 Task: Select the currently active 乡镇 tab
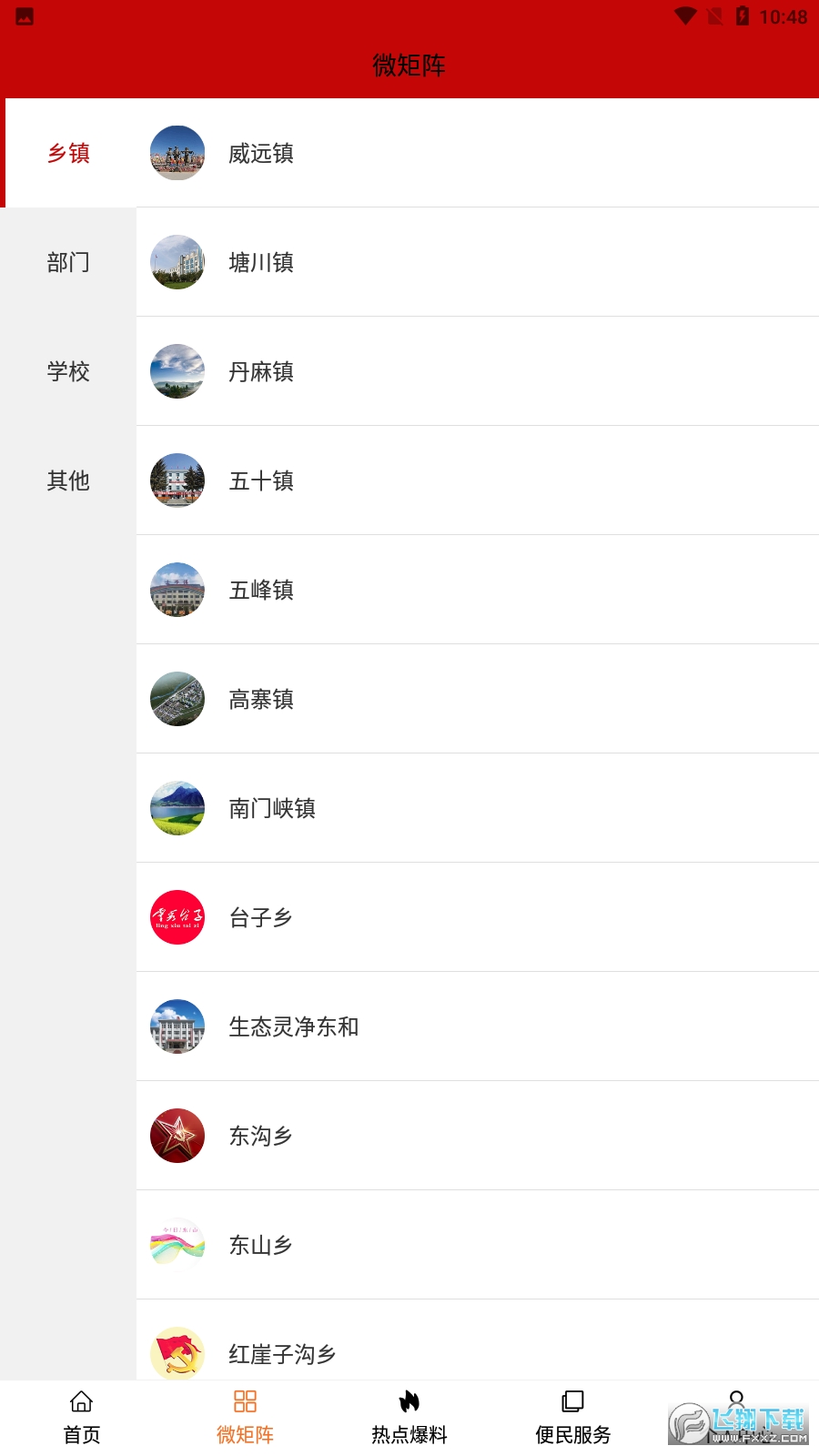[67, 153]
